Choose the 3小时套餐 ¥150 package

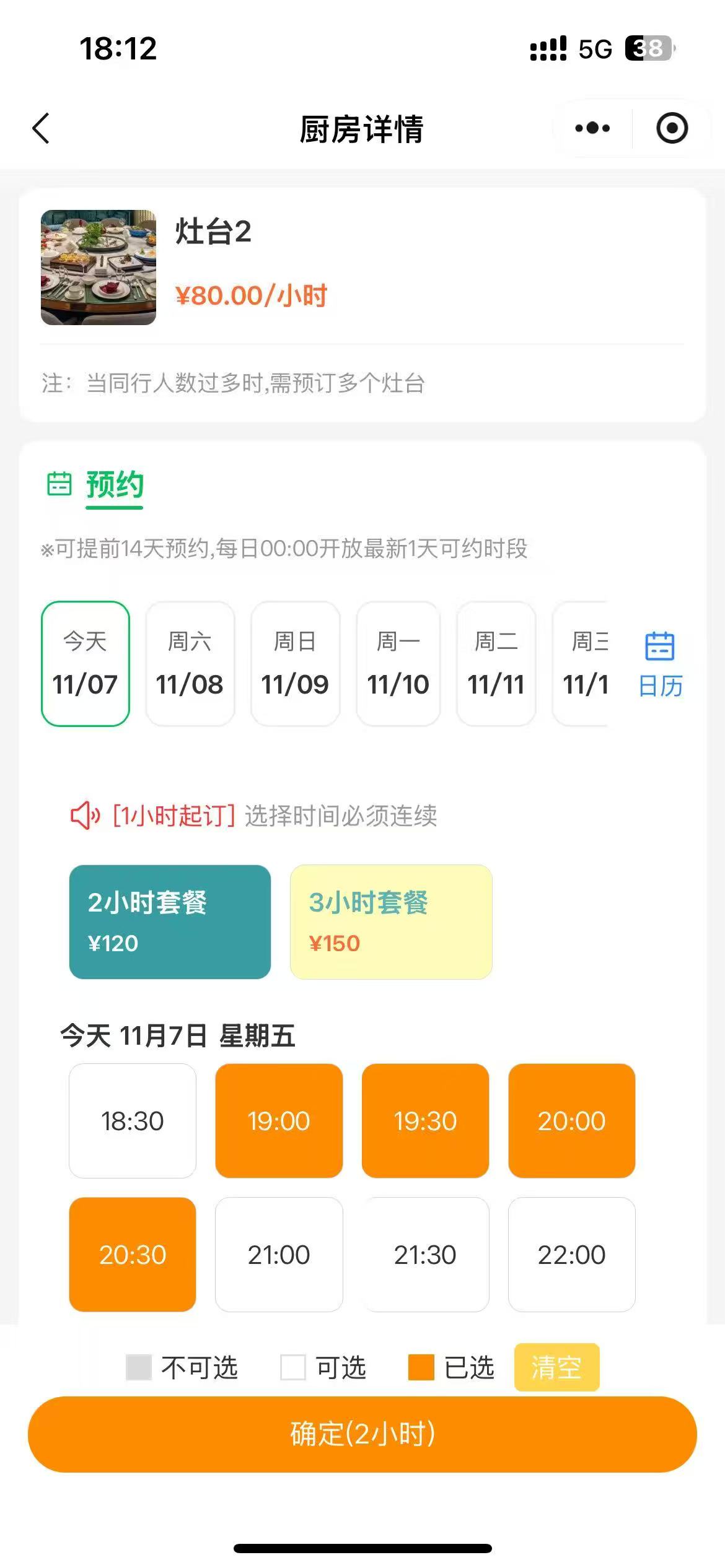coord(390,921)
